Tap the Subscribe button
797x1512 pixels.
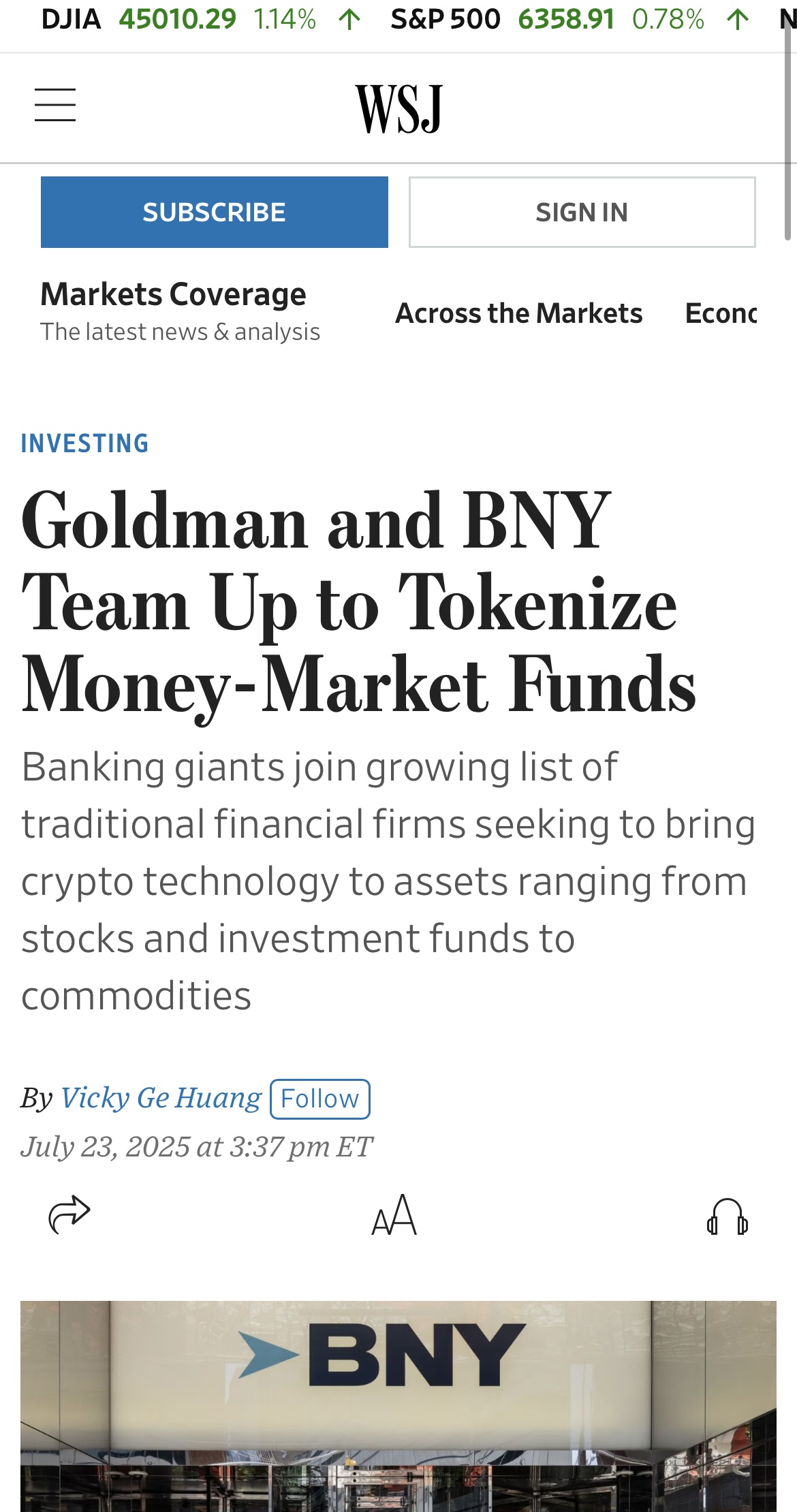coord(215,212)
